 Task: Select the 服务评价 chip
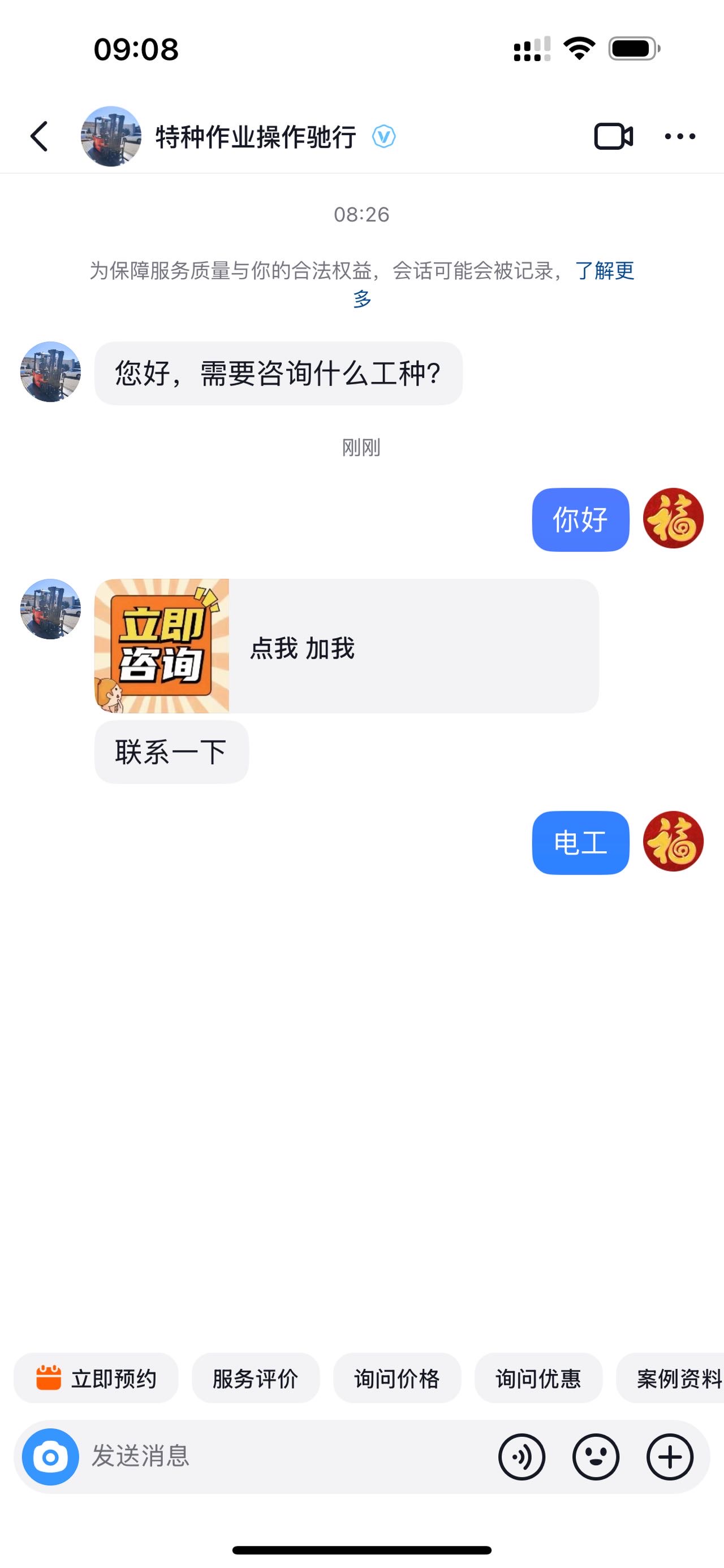255,1378
